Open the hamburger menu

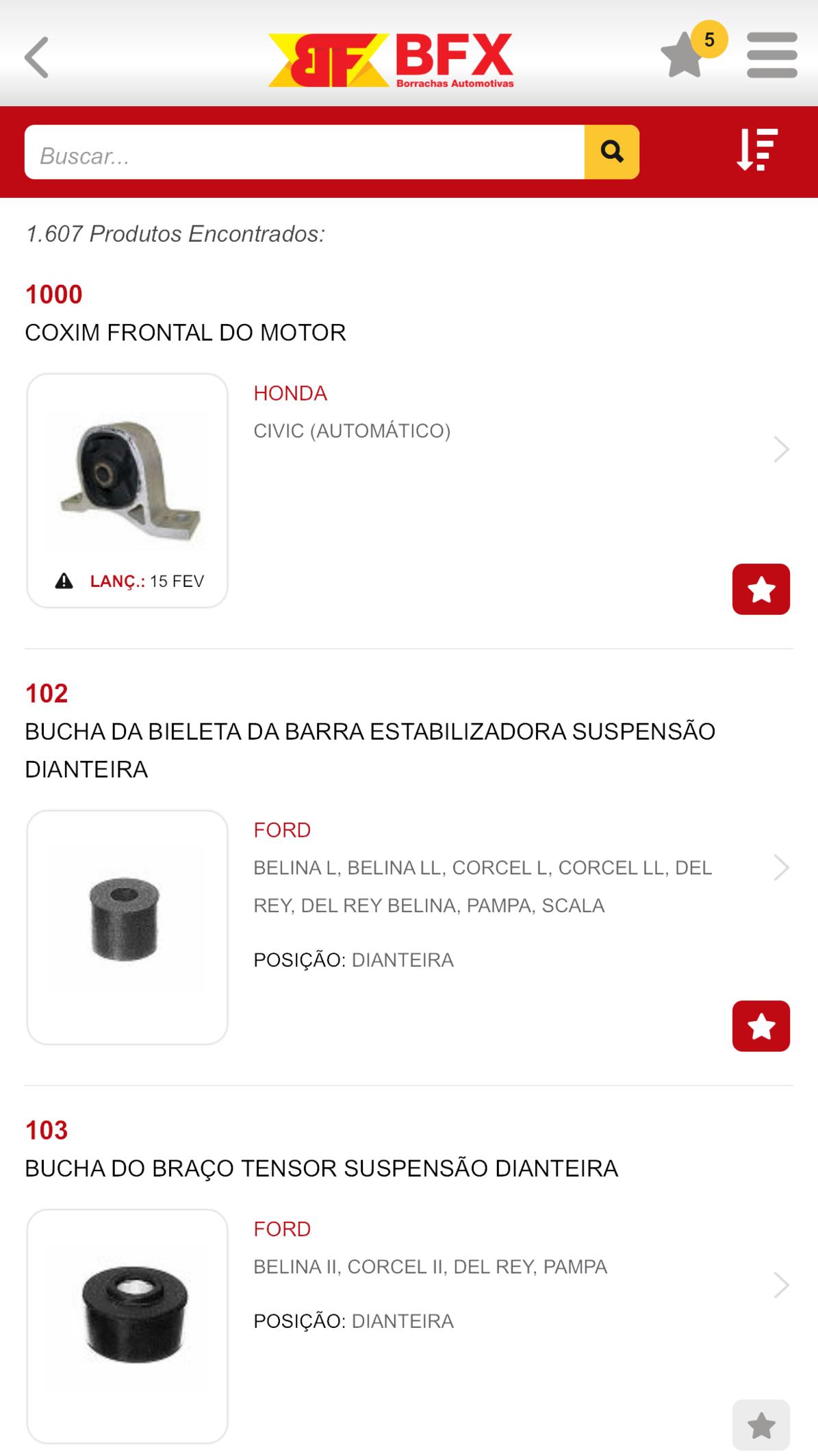click(x=771, y=55)
